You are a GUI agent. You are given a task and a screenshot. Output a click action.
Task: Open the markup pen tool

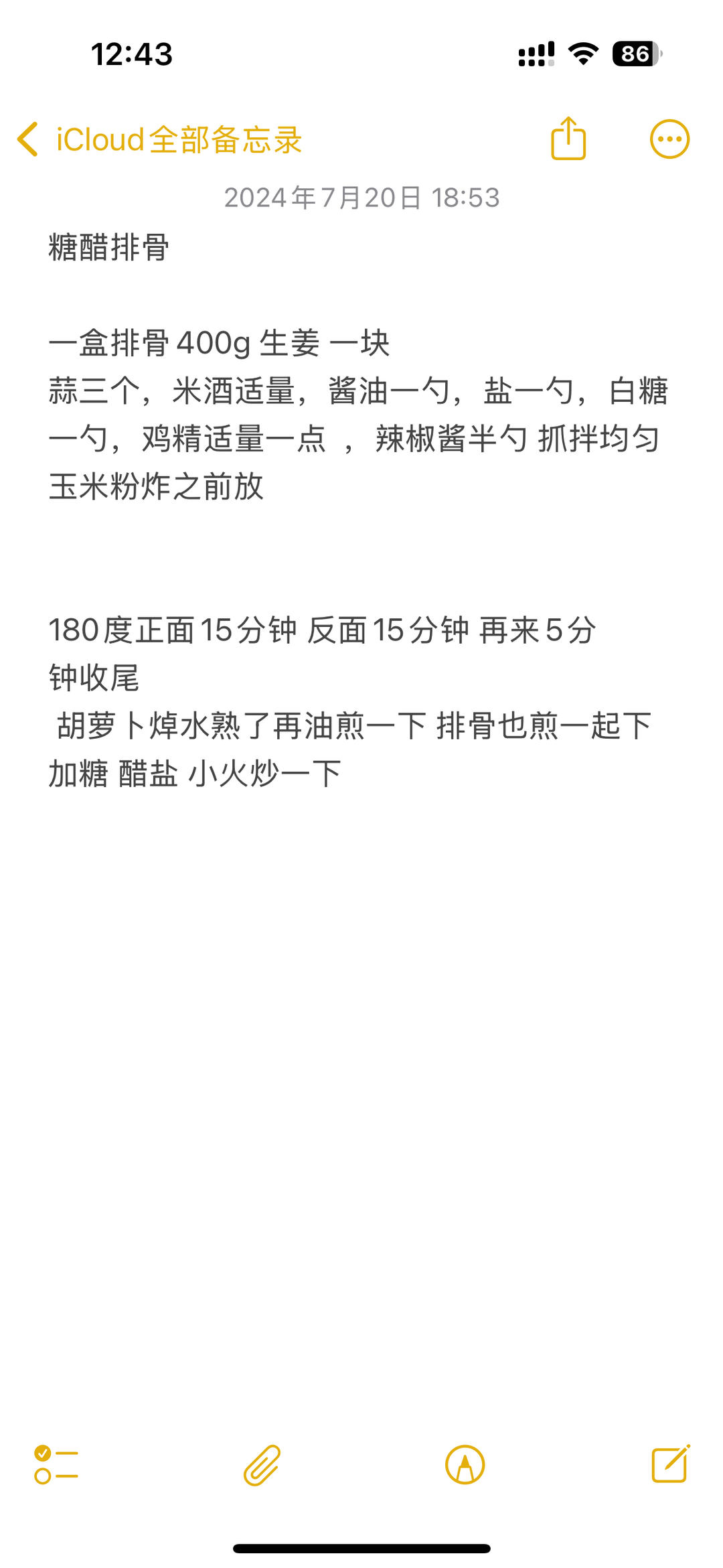coord(465,1465)
